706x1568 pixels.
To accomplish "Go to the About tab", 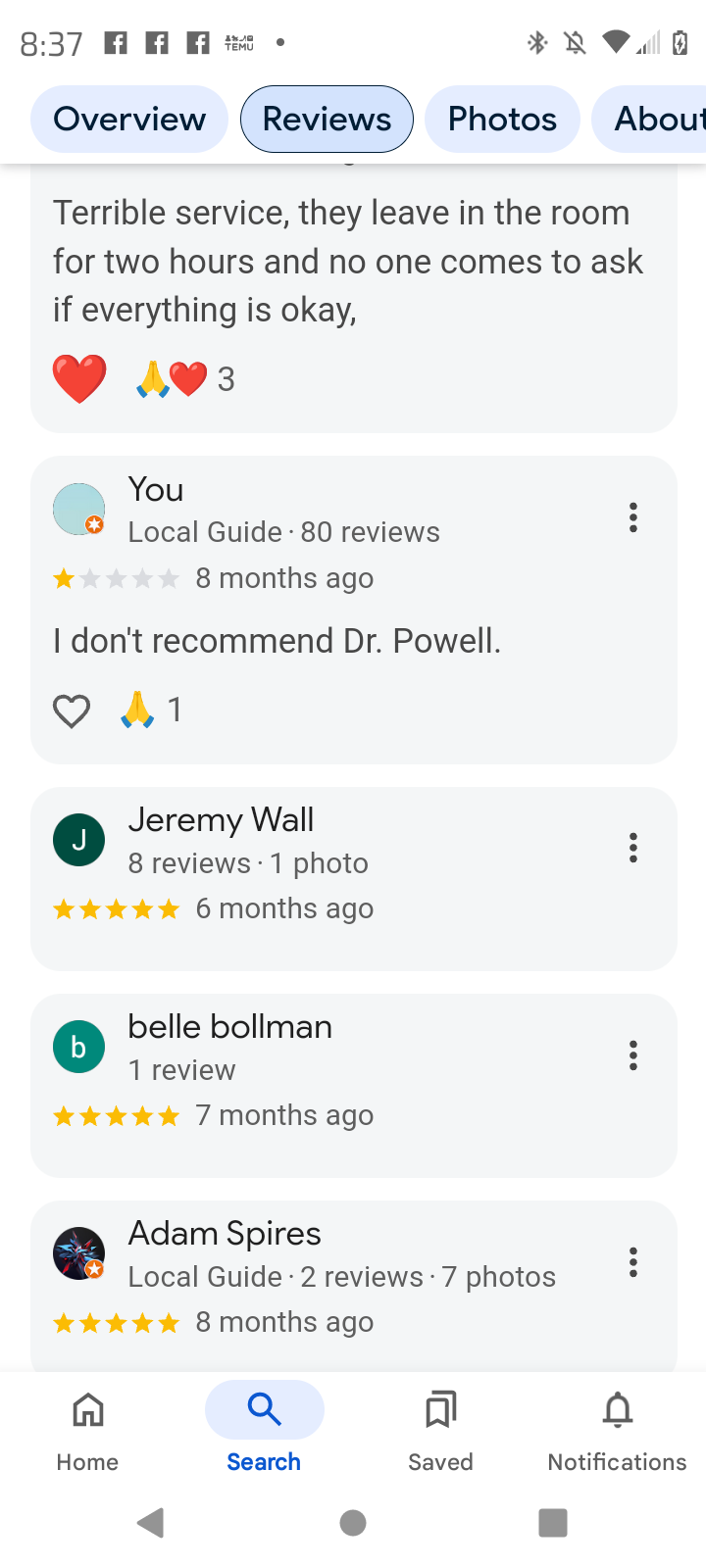I will point(657,120).
